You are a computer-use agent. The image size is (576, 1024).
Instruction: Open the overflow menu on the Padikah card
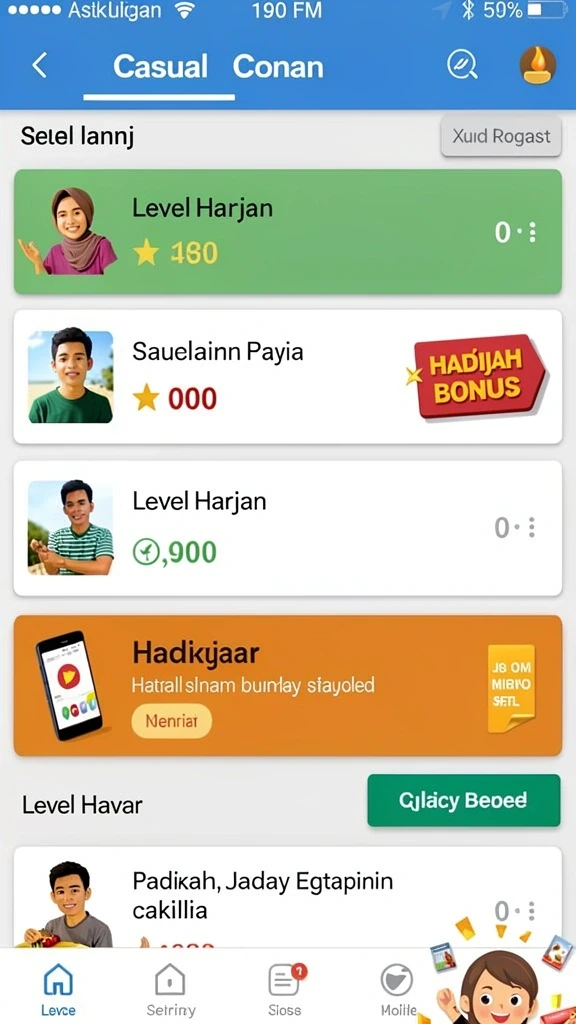532,910
